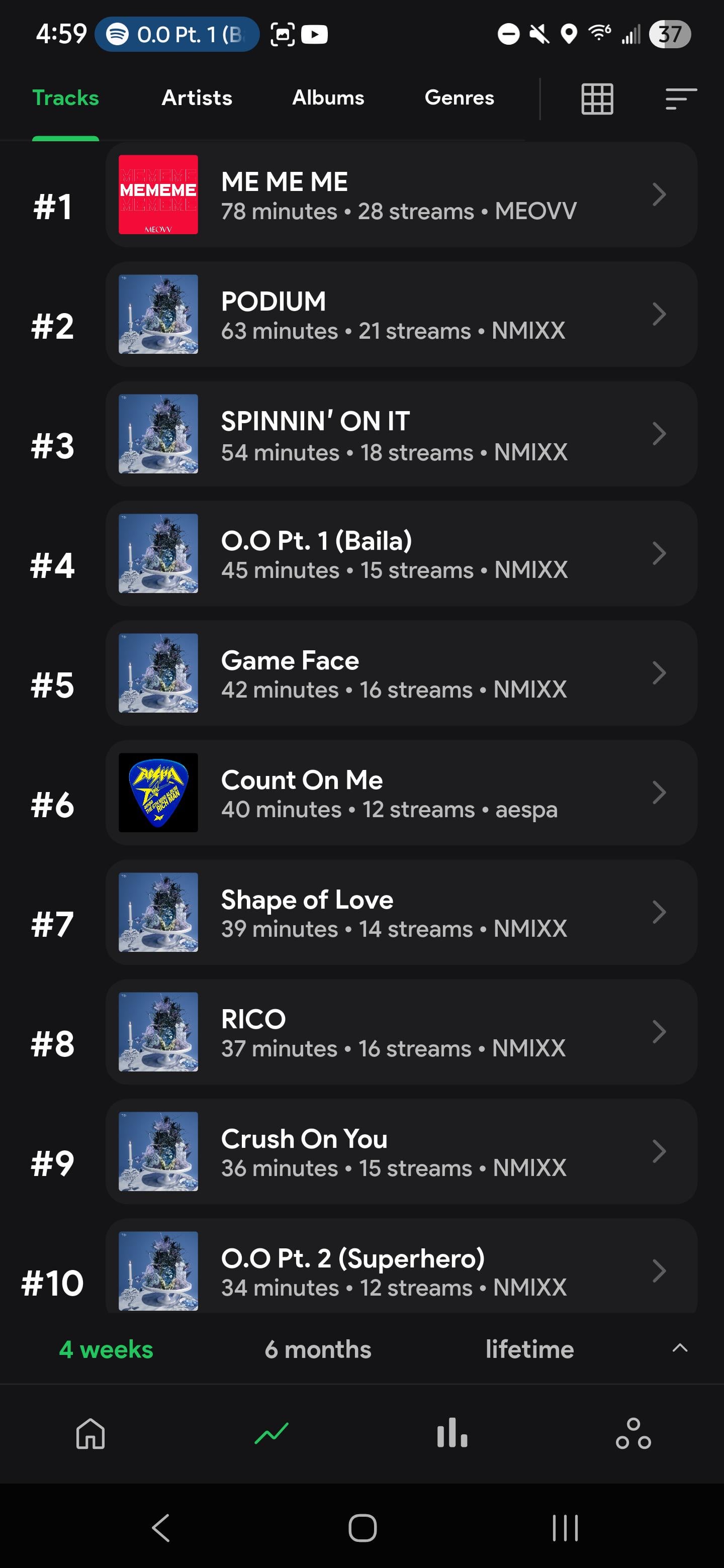
Task: Open the Game Face track
Action: click(x=401, y=673)
